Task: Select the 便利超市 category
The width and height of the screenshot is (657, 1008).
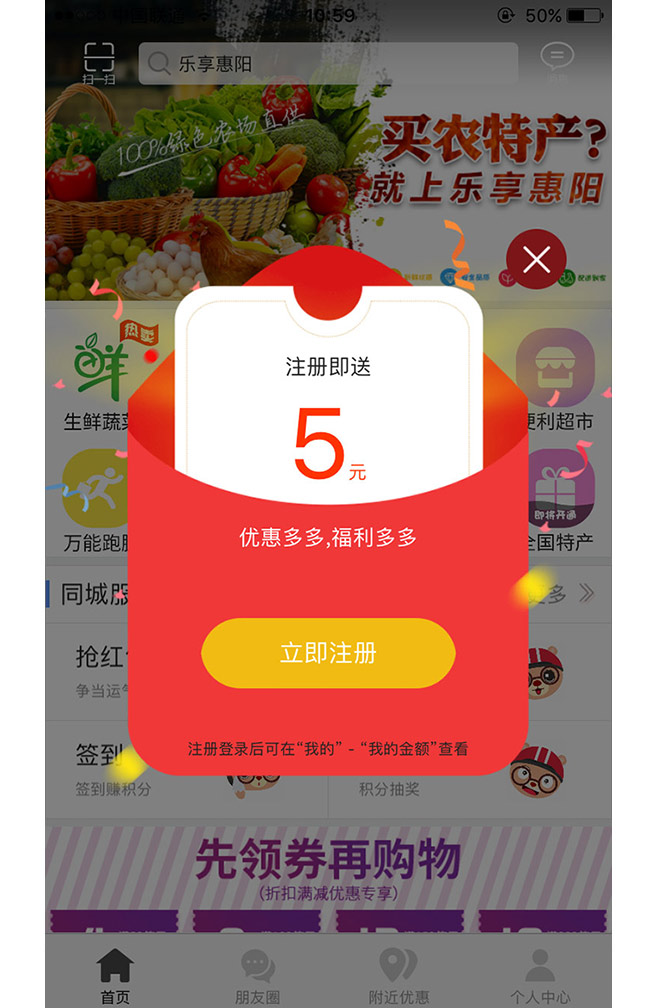Action: click(x=558, y=385)
